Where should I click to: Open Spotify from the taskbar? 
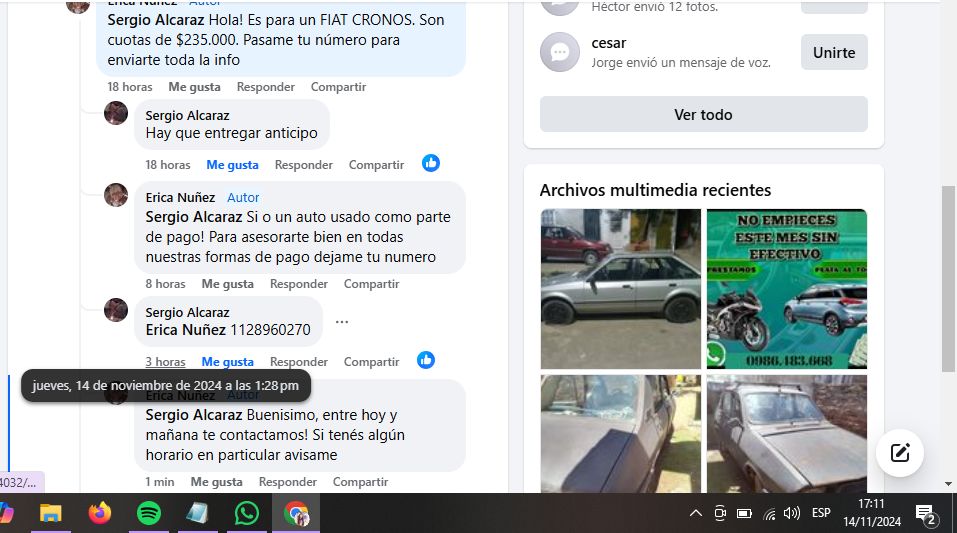tap(148, 513)
